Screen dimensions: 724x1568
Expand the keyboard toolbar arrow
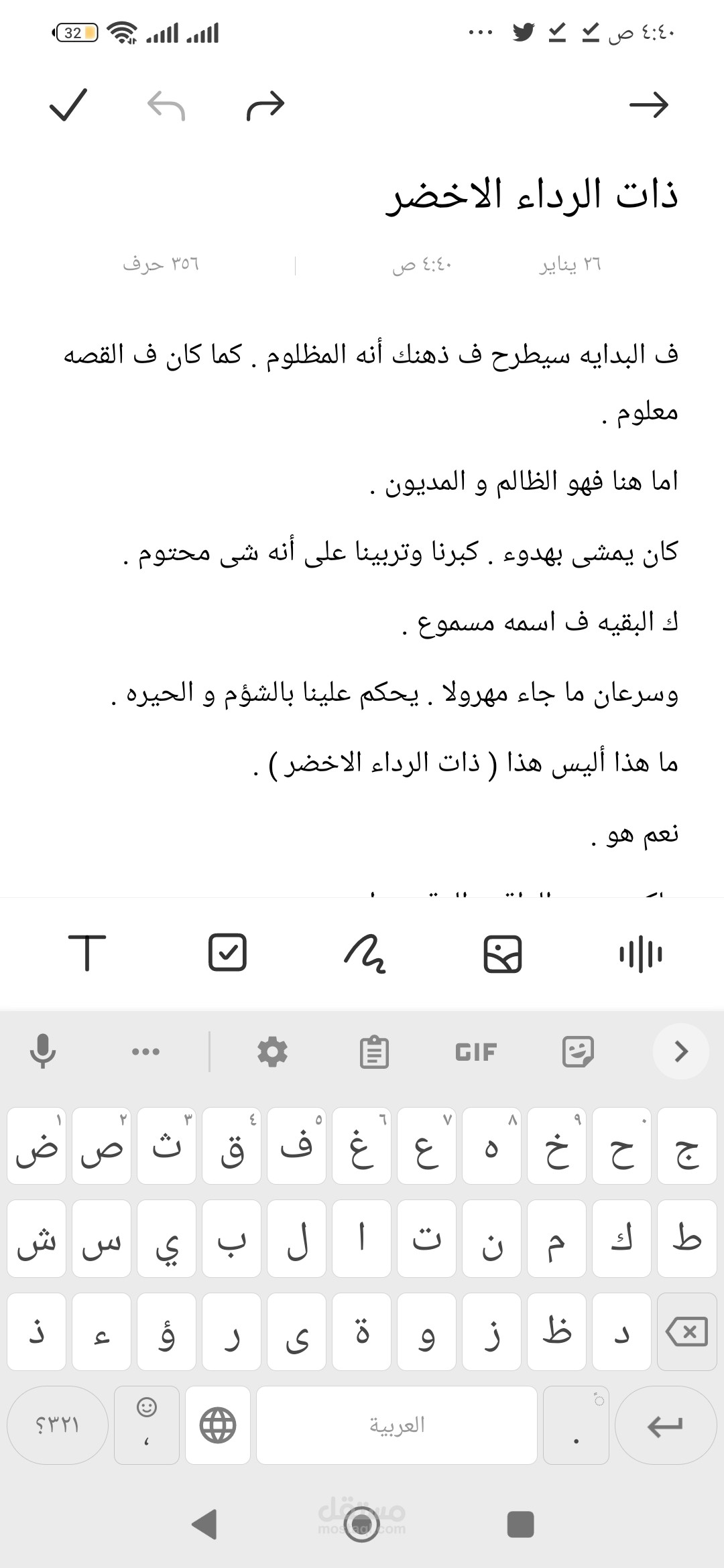(x=681, y=1051)
